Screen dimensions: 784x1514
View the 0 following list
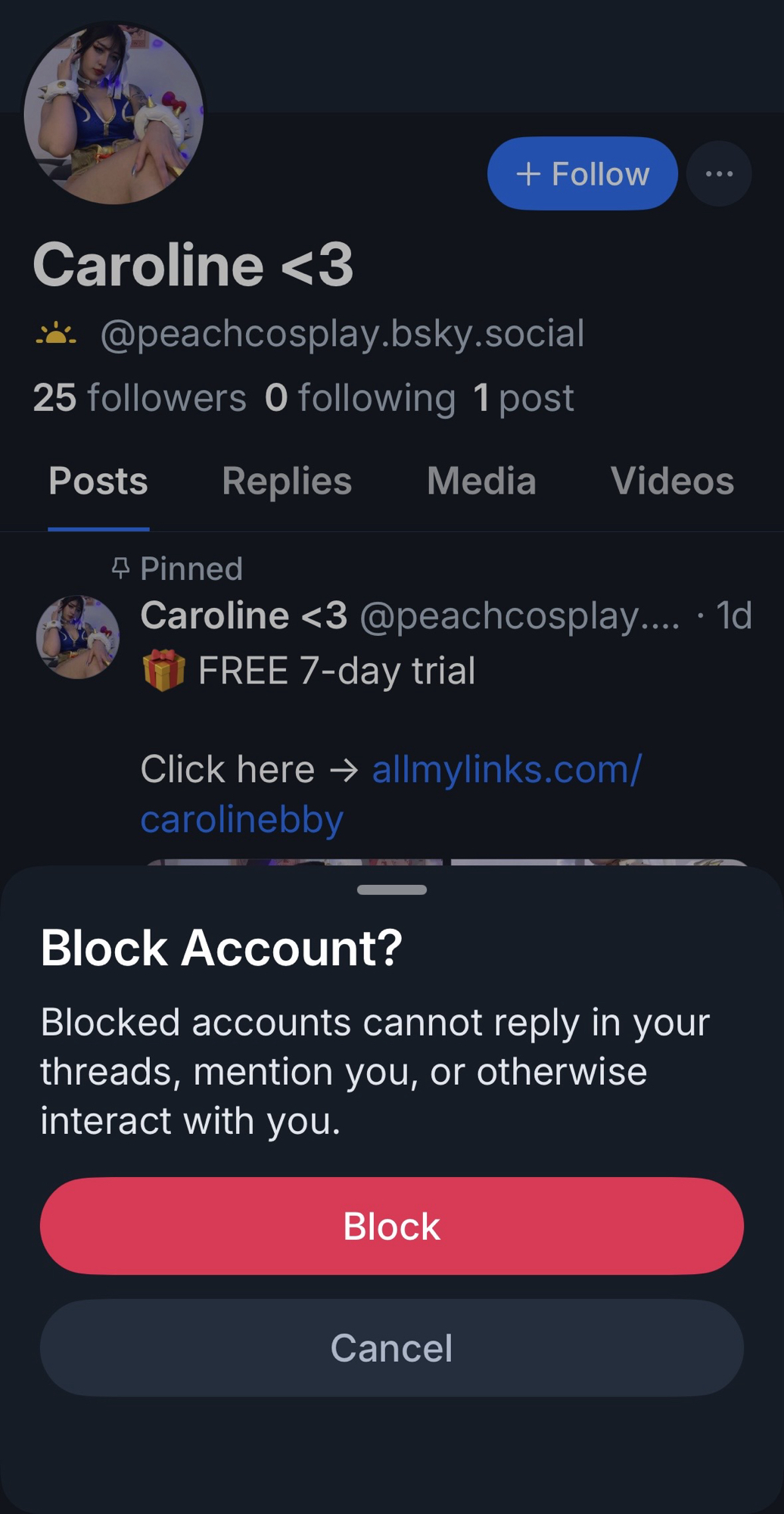[360, 398]
